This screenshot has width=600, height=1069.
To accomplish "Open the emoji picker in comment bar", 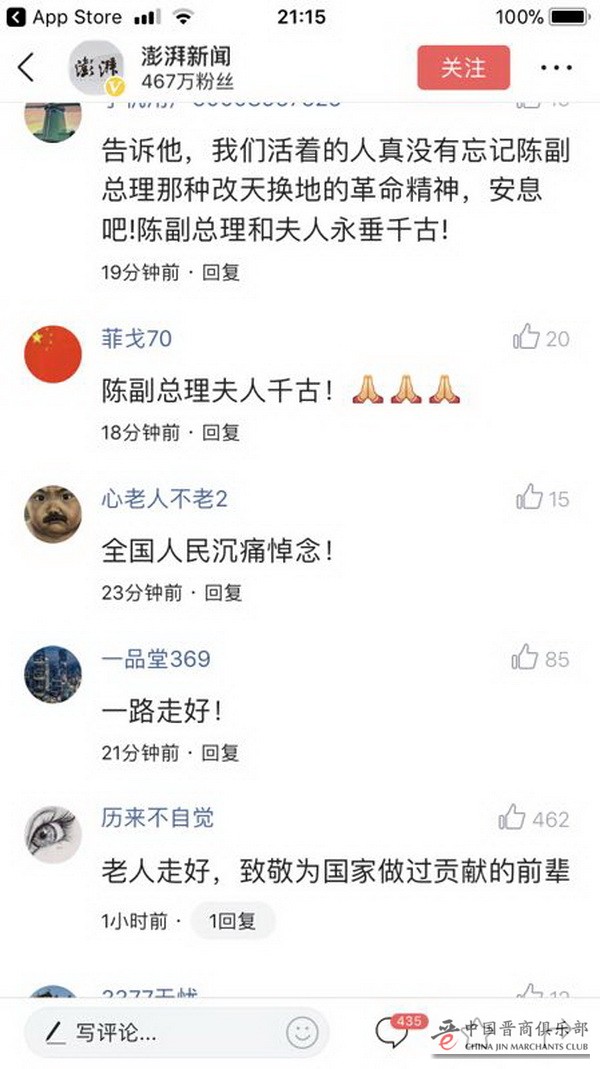I will coord(302,1033).
